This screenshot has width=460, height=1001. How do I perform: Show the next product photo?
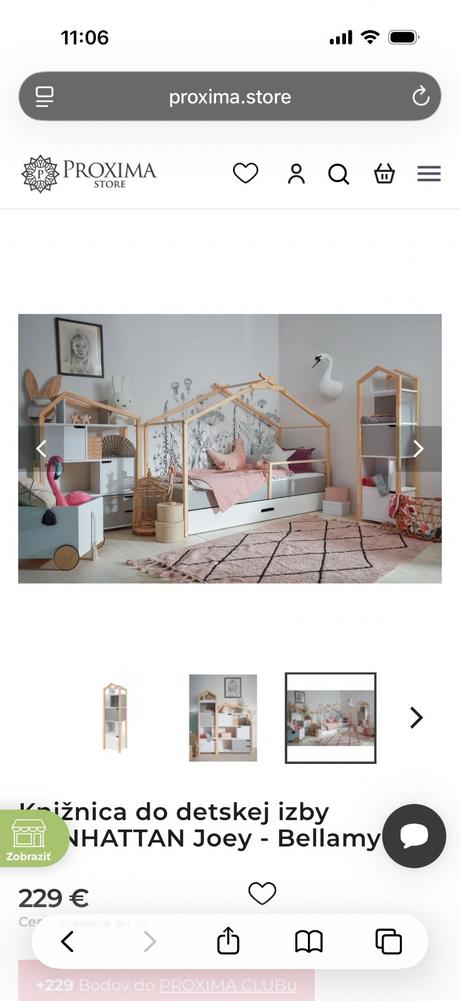[x=418, y=449]
